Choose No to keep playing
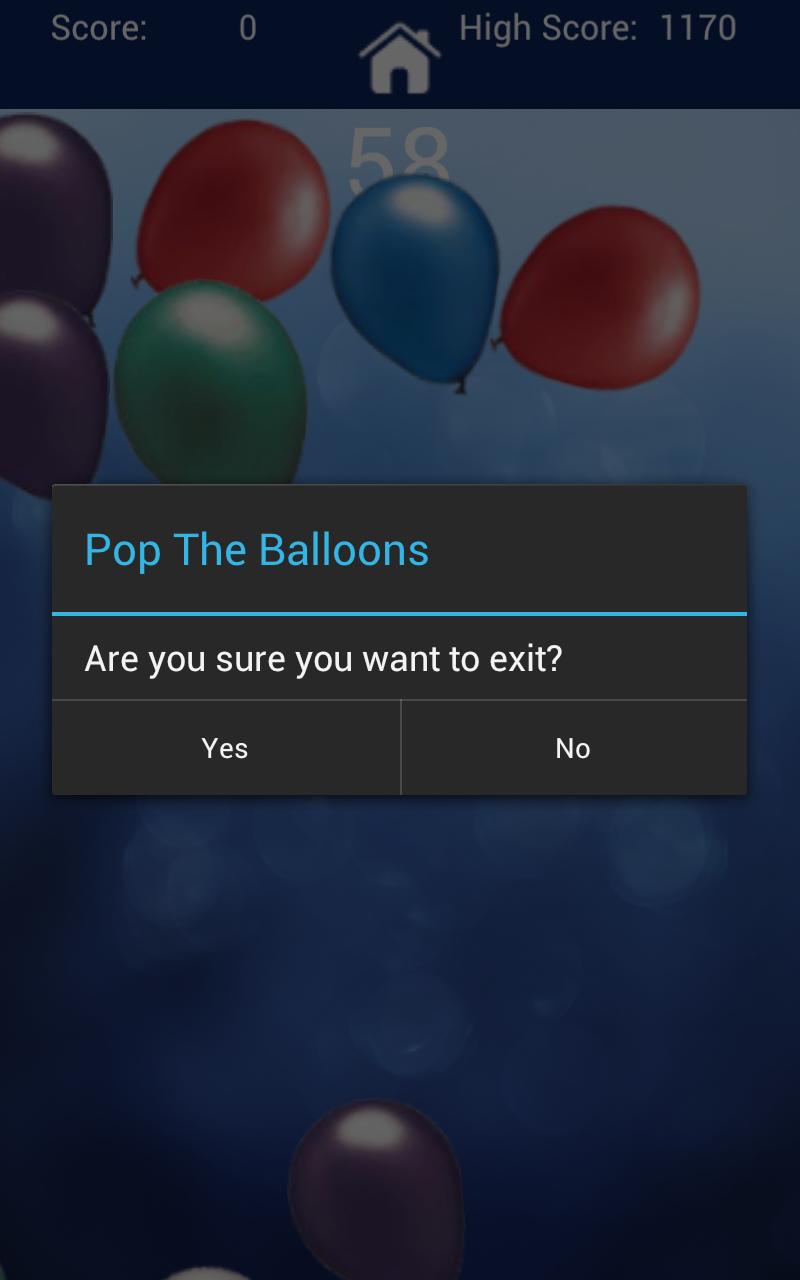This screenshot has height=1280, width=800. click(573, 748)
